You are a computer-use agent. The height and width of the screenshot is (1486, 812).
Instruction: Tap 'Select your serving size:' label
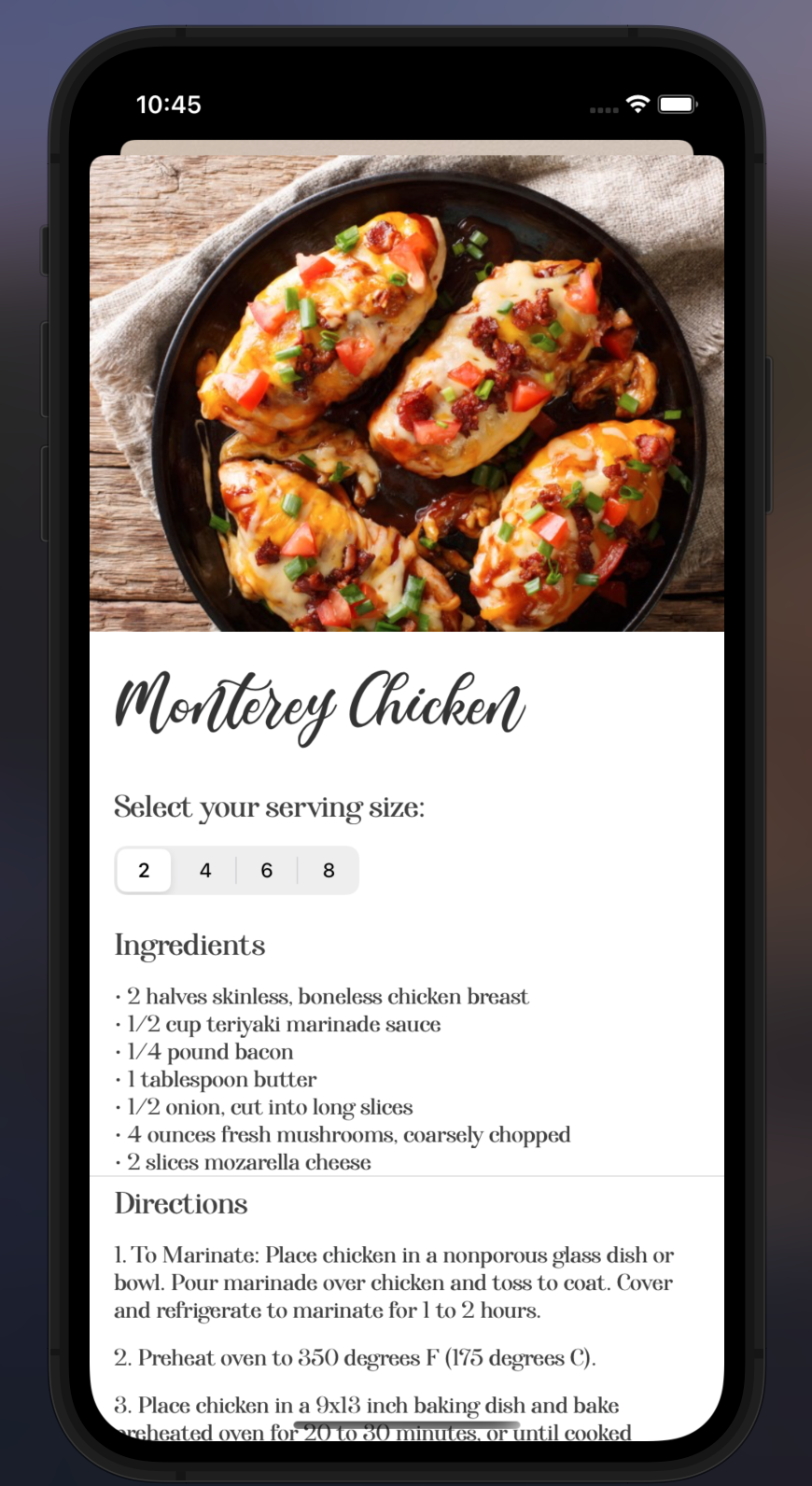point(269,806)
